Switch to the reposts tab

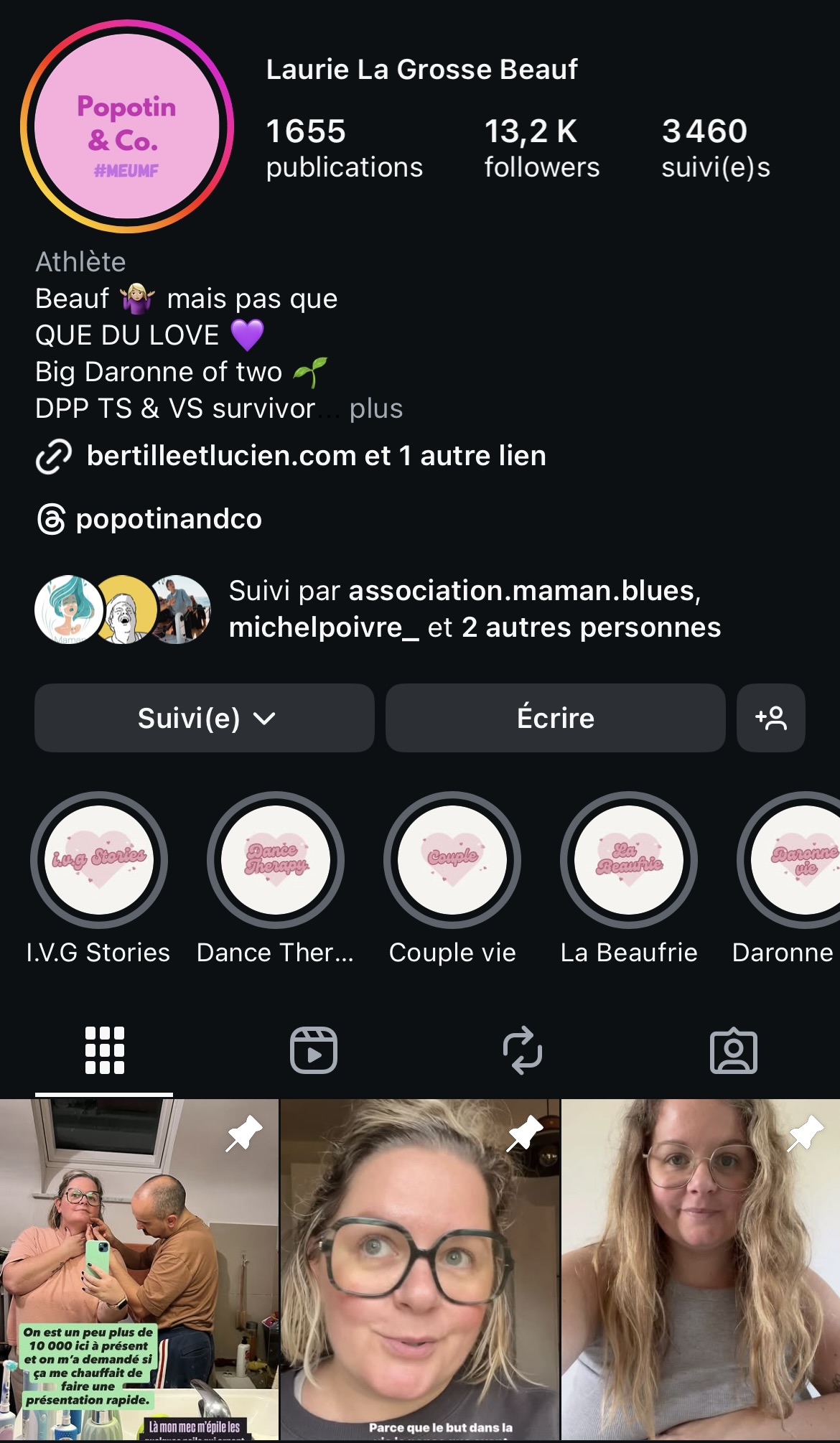523,1050
